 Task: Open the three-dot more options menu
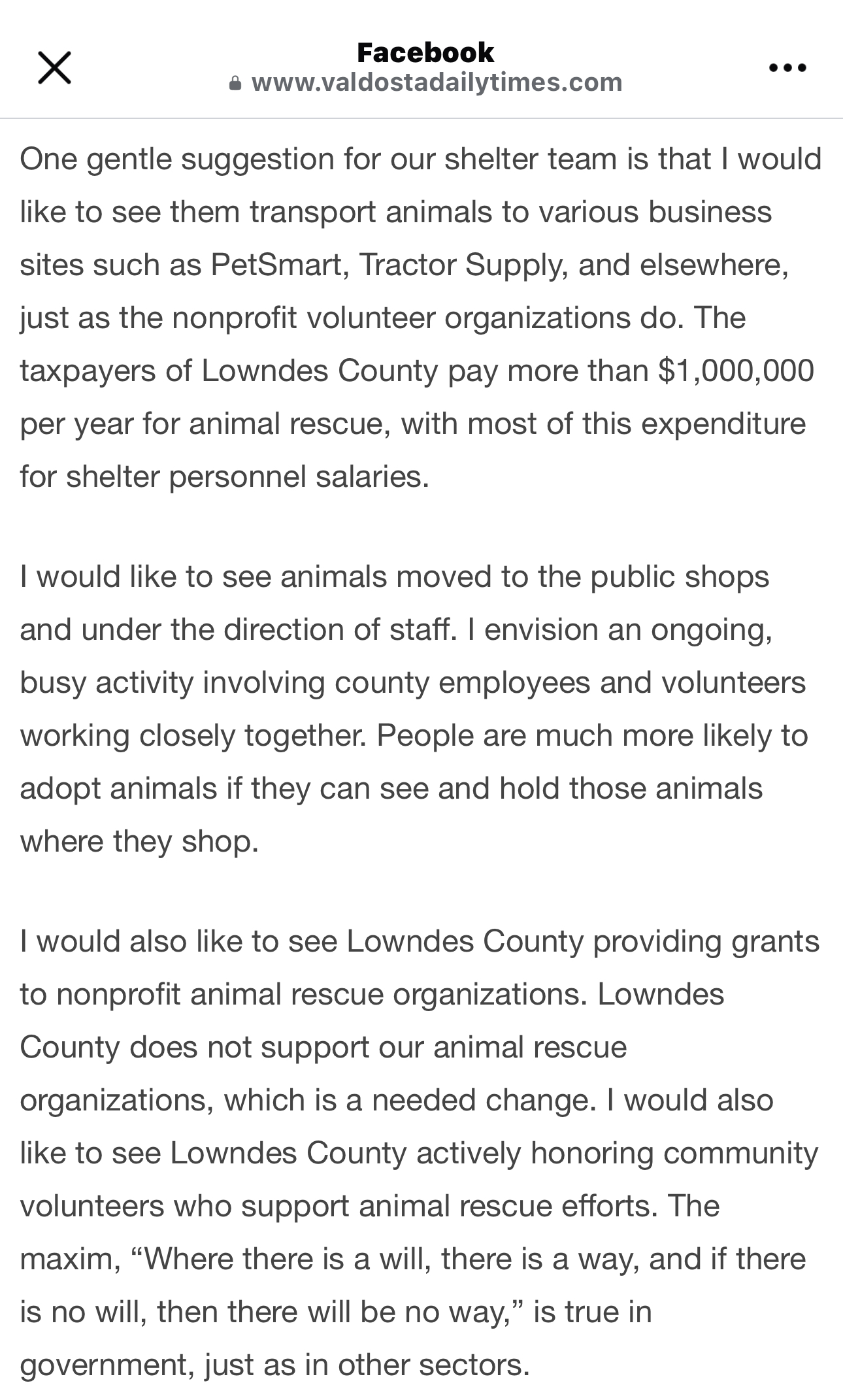click(787, 67)
